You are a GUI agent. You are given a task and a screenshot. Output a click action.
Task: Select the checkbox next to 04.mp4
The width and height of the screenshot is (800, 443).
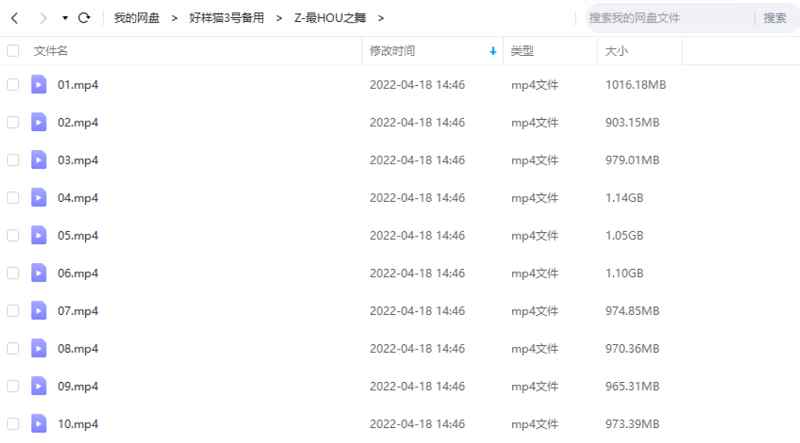coord(13,198)
